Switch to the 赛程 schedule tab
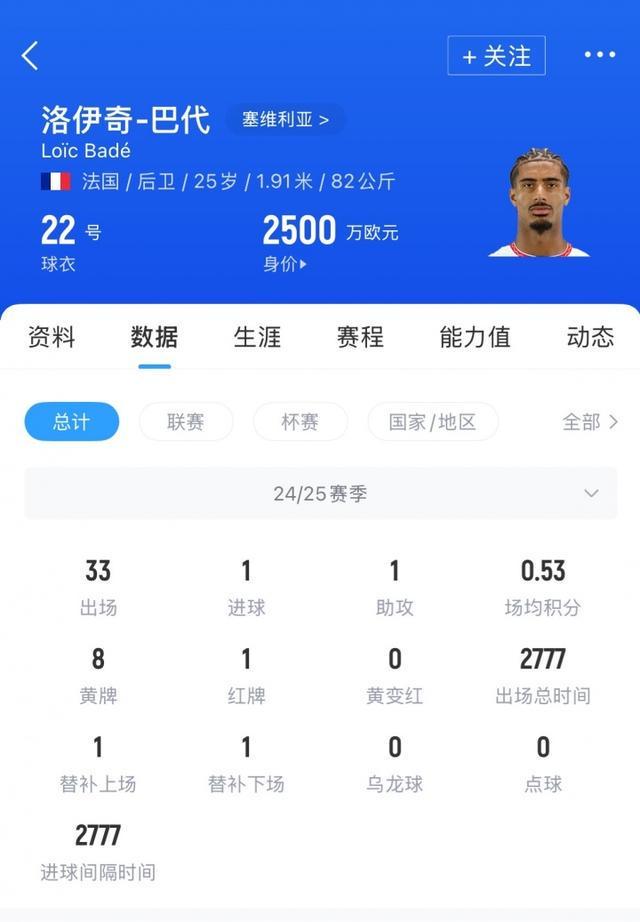Viewport: 640px width, 922px height. (360, 337)
